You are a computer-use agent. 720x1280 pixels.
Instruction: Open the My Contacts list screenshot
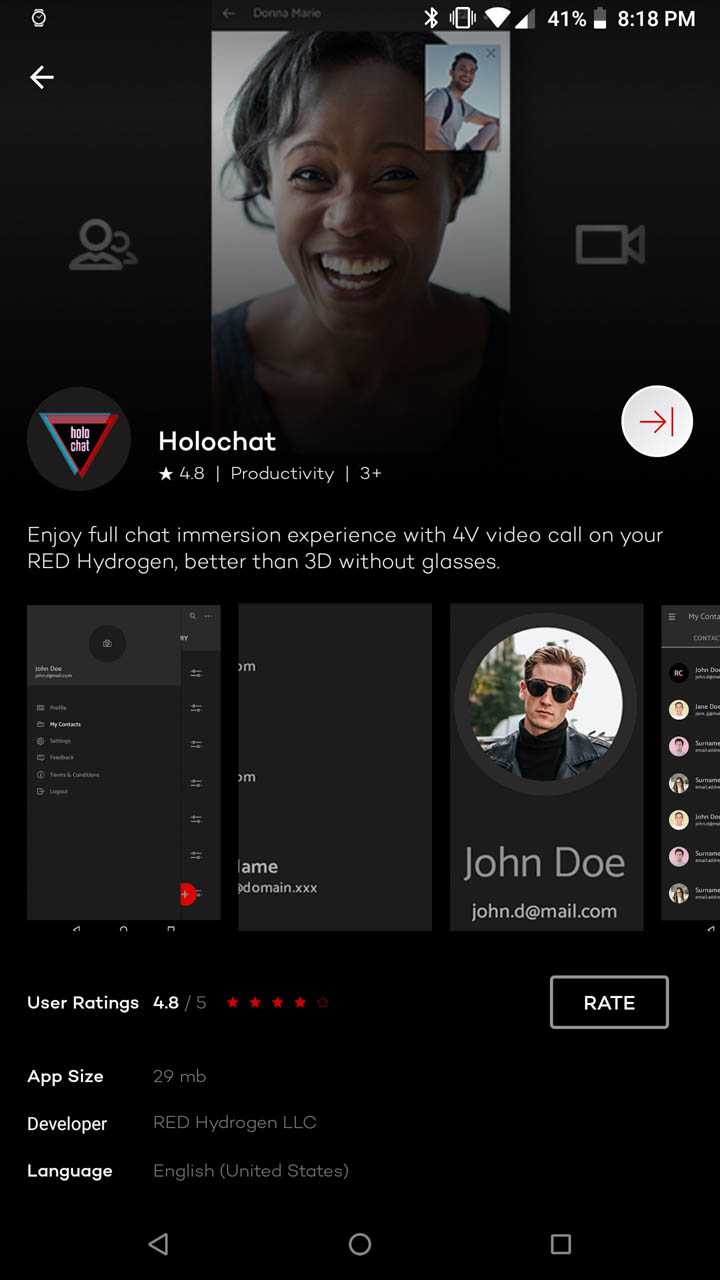tap(691, 766)
